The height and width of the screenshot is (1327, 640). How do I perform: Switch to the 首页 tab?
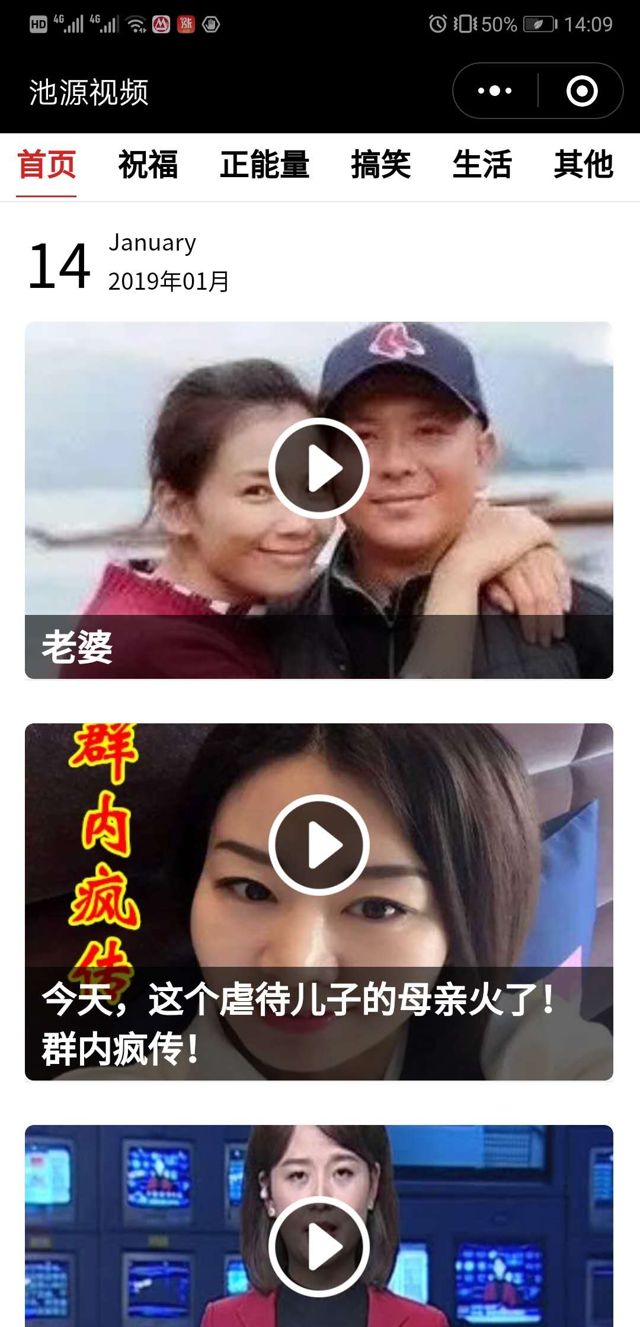point(47,164)
